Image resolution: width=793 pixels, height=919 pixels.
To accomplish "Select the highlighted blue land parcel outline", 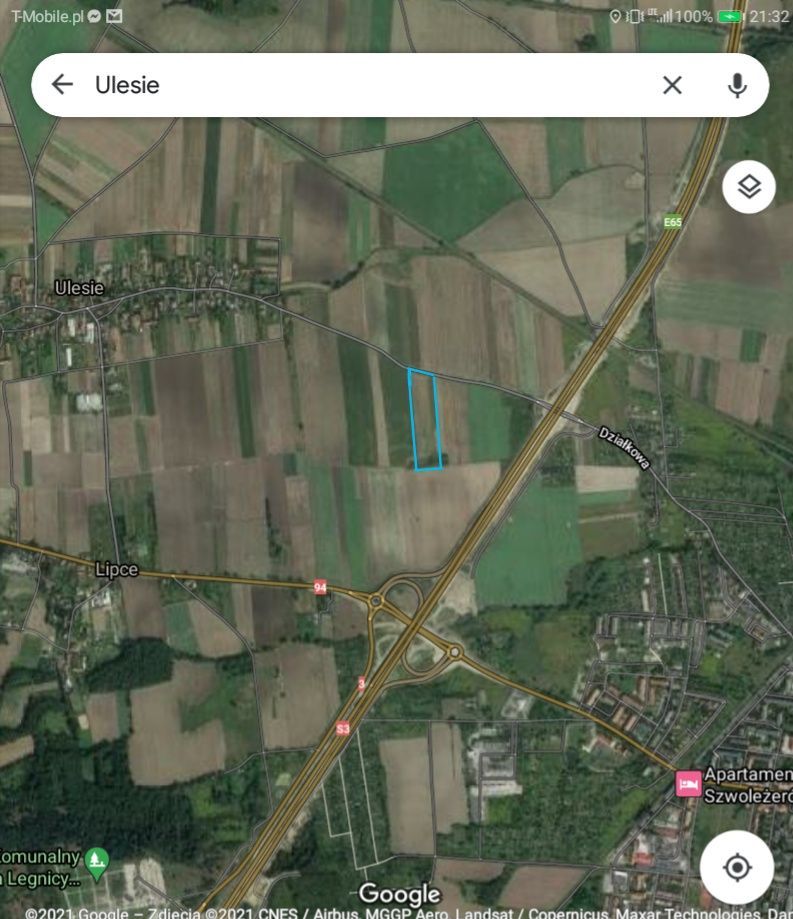I will click(426, 420).
